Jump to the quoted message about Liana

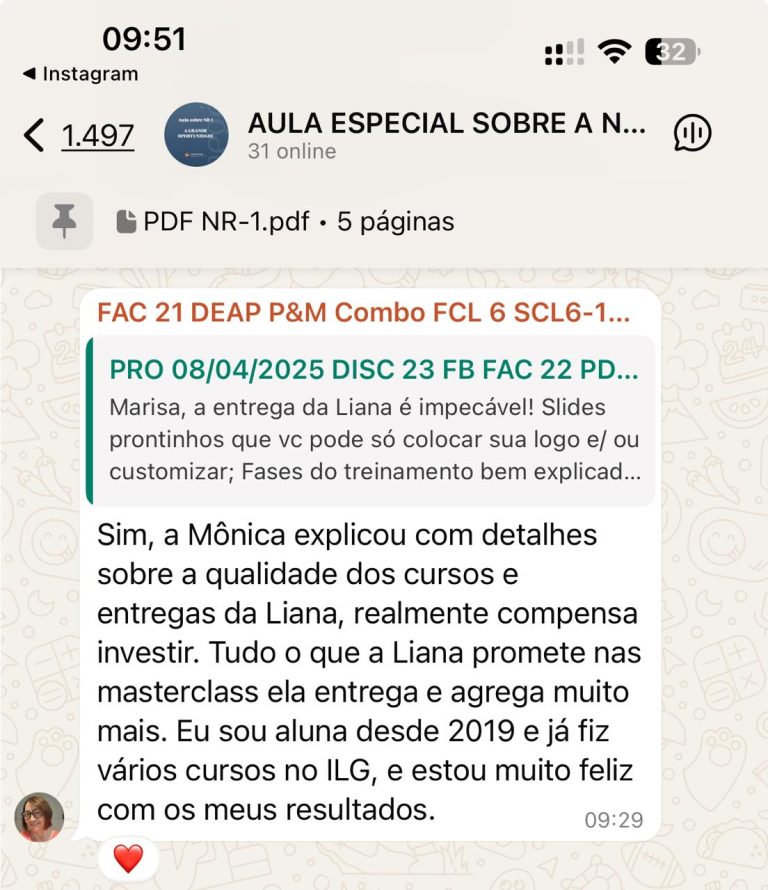tap(370, 421)
